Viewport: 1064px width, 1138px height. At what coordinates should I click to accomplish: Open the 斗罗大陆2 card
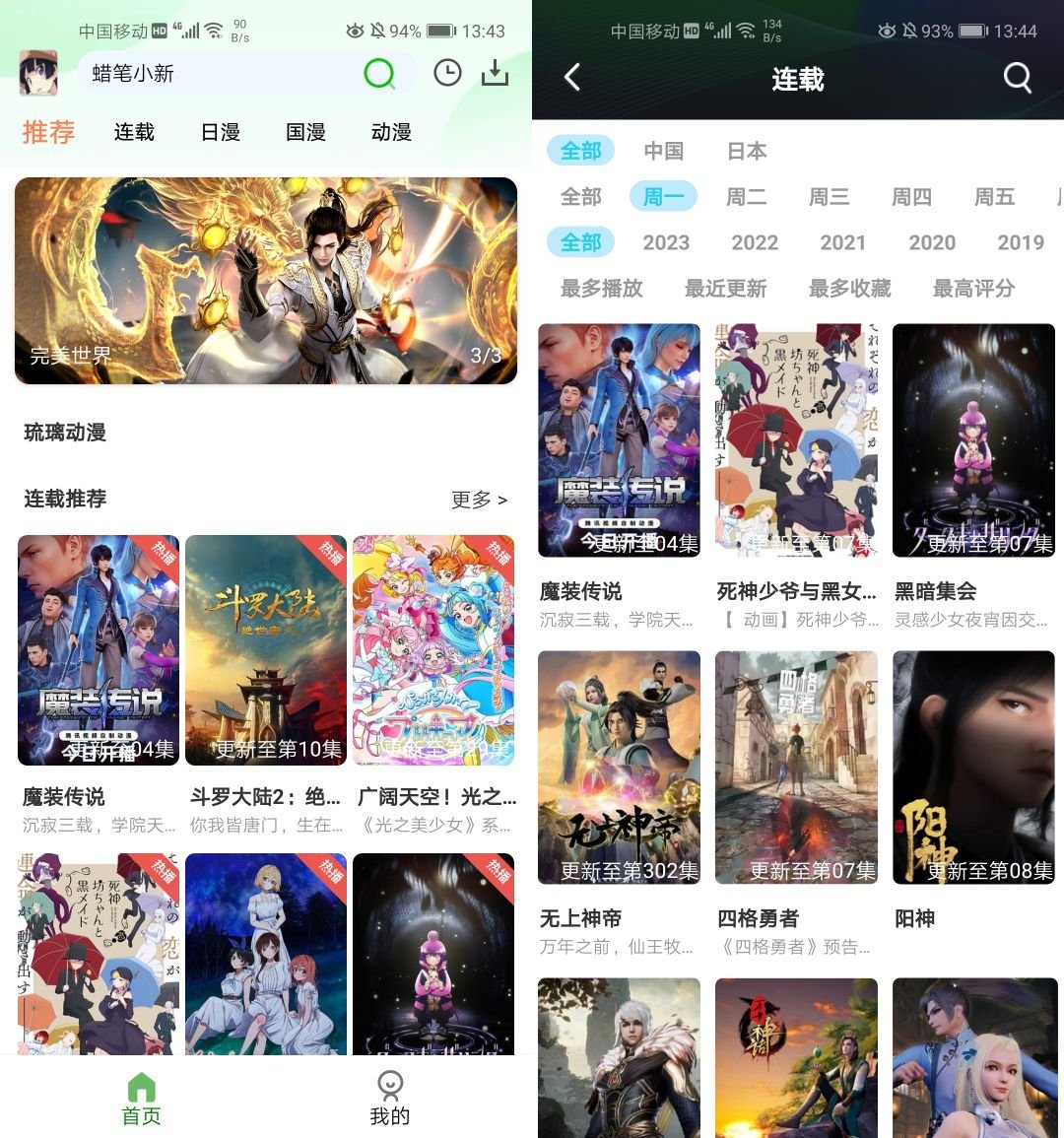[x=266, y=650]
